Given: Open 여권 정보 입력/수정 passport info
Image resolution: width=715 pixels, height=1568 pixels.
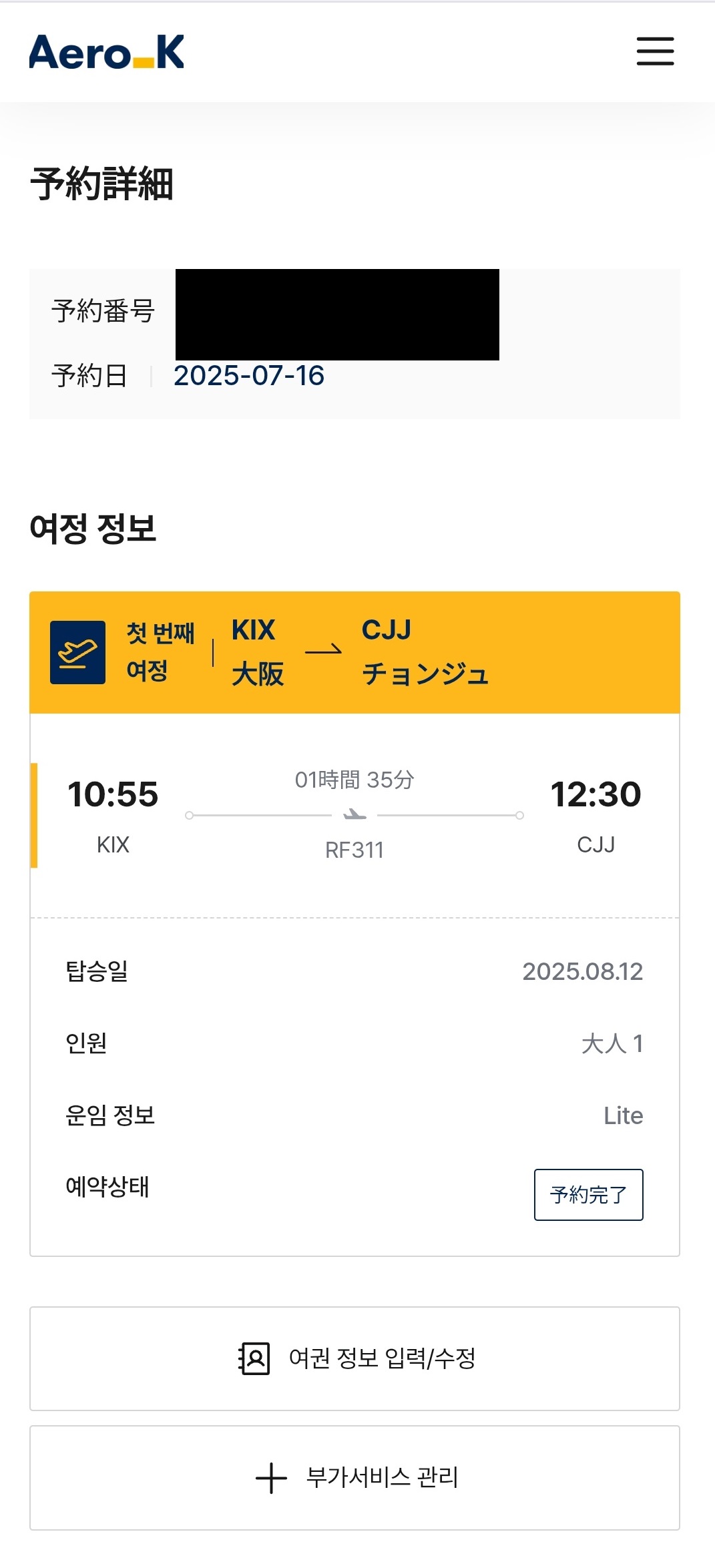Looking at the screenshot, I should [x=354, y=1358].
